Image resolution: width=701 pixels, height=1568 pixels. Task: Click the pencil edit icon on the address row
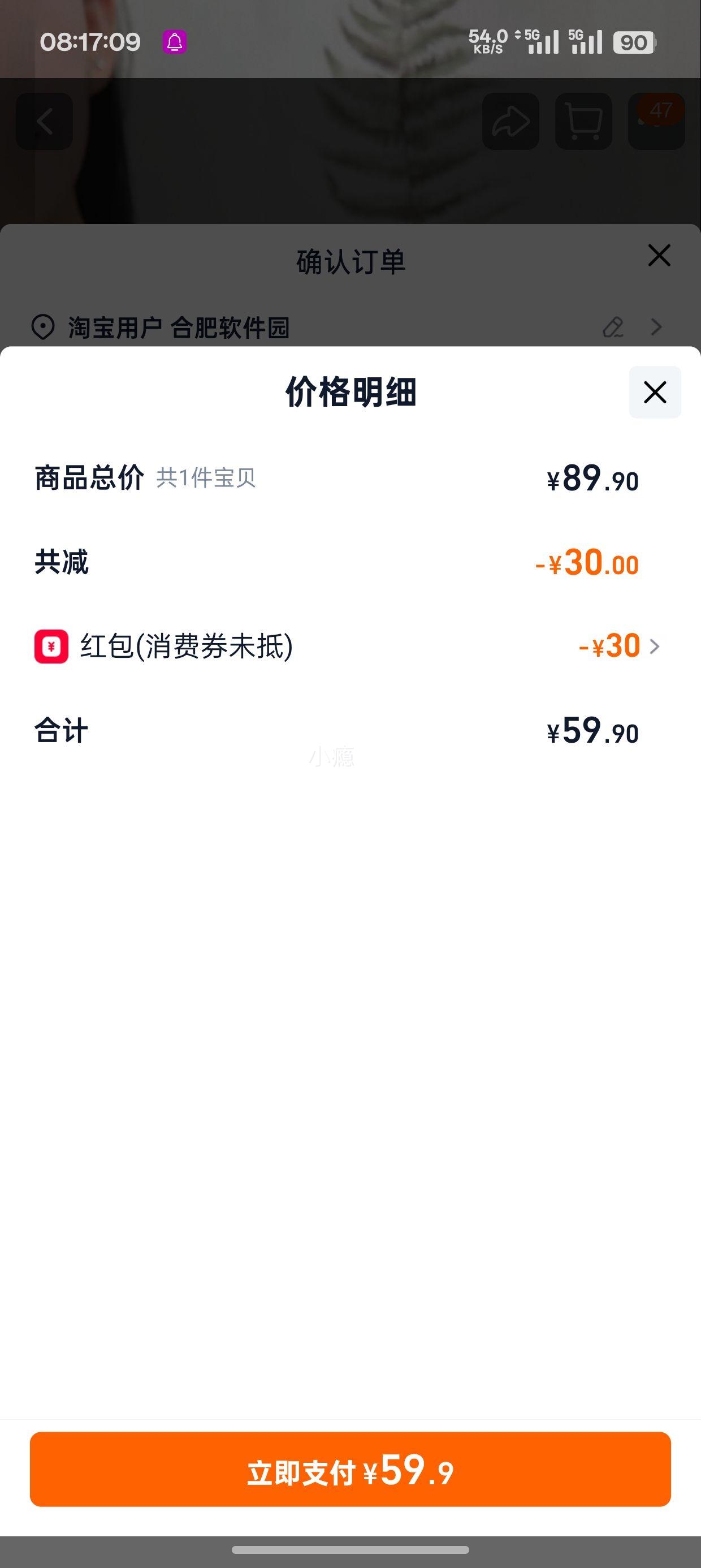pyautogui.click(x=614, y=328)
